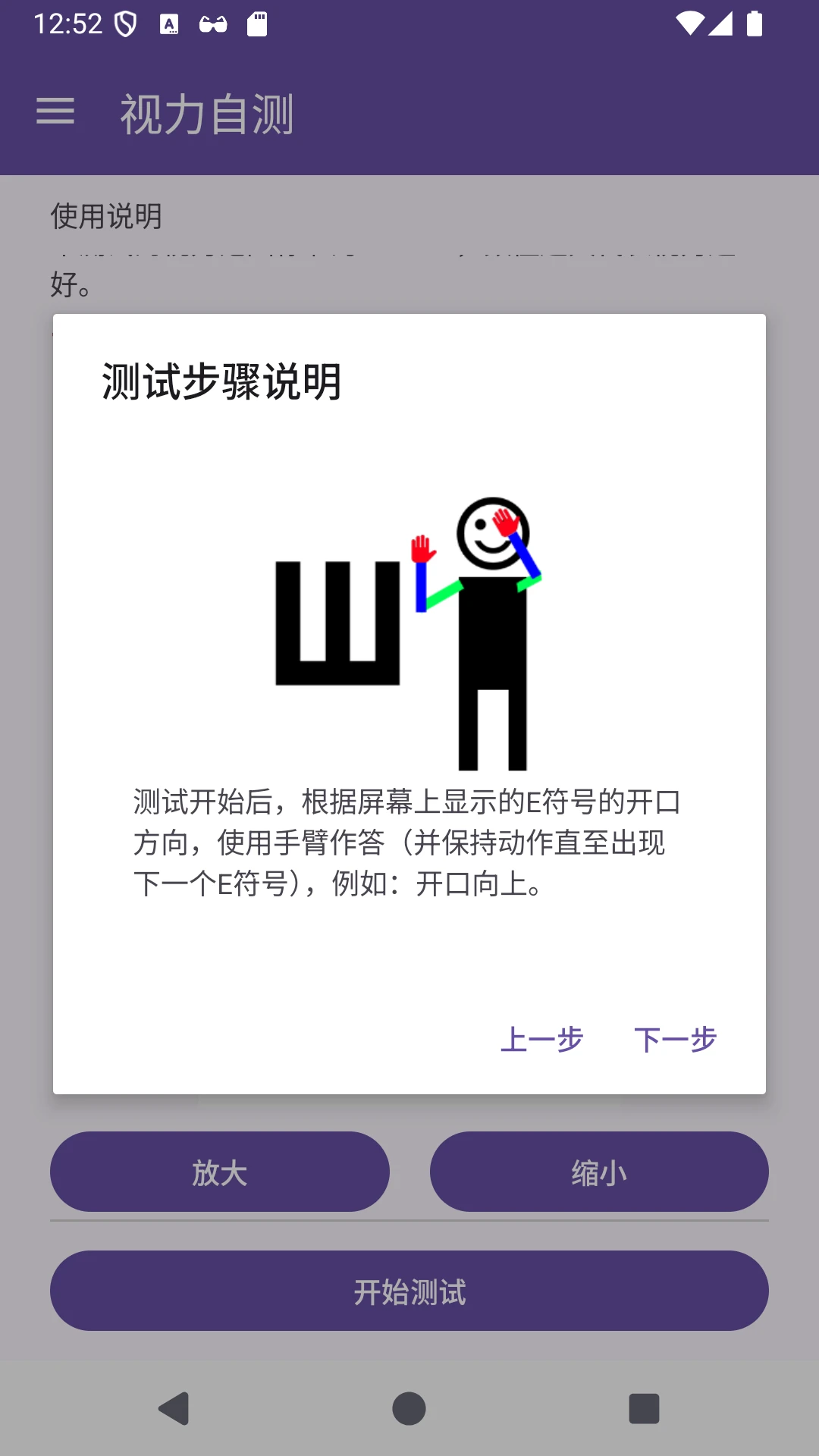Screen dimensions: 819x1456
Task: Start the test with 开始测试
Action: (x=409, y=1291)
